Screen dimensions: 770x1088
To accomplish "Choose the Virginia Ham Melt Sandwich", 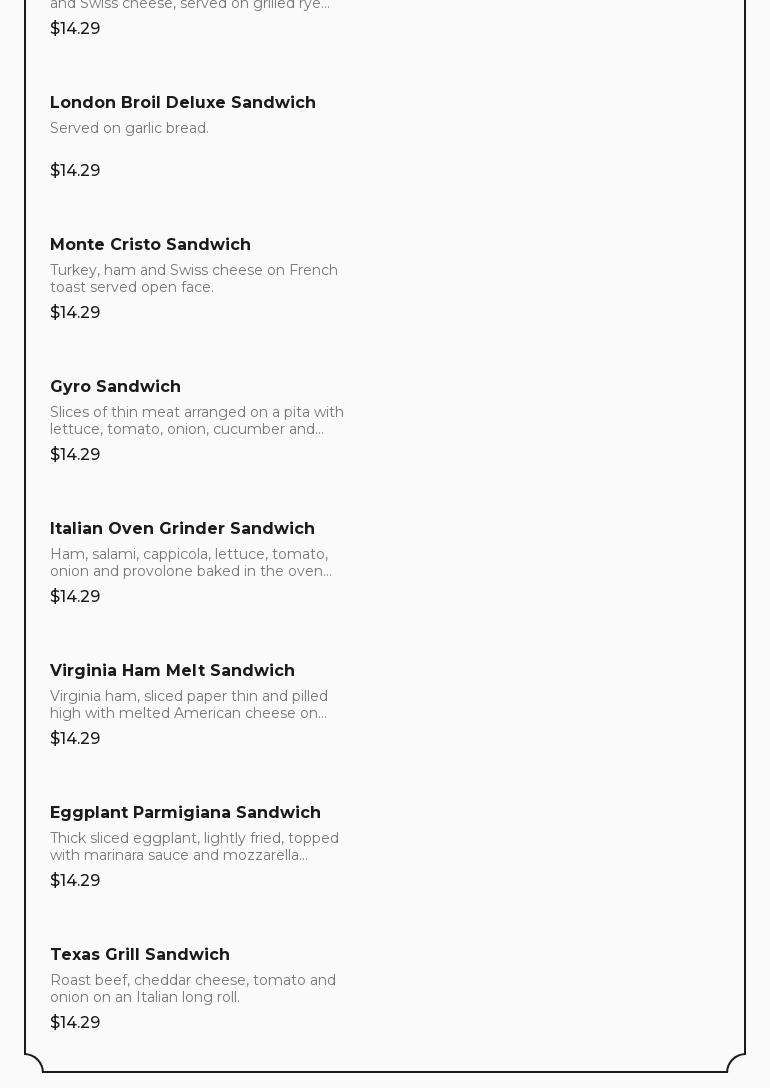I will (172, 671).
